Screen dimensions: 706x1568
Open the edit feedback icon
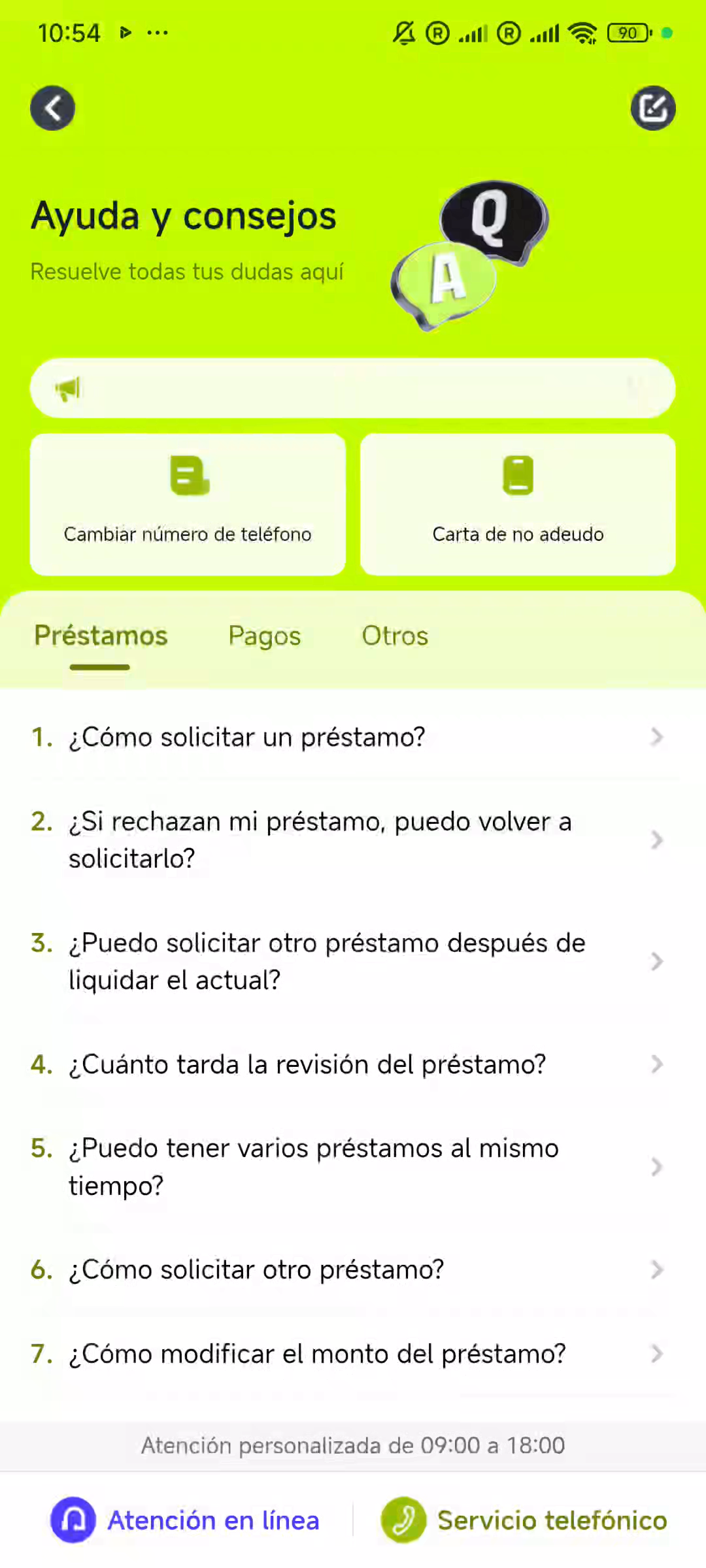pyautogui.click(x=653, y=108)
